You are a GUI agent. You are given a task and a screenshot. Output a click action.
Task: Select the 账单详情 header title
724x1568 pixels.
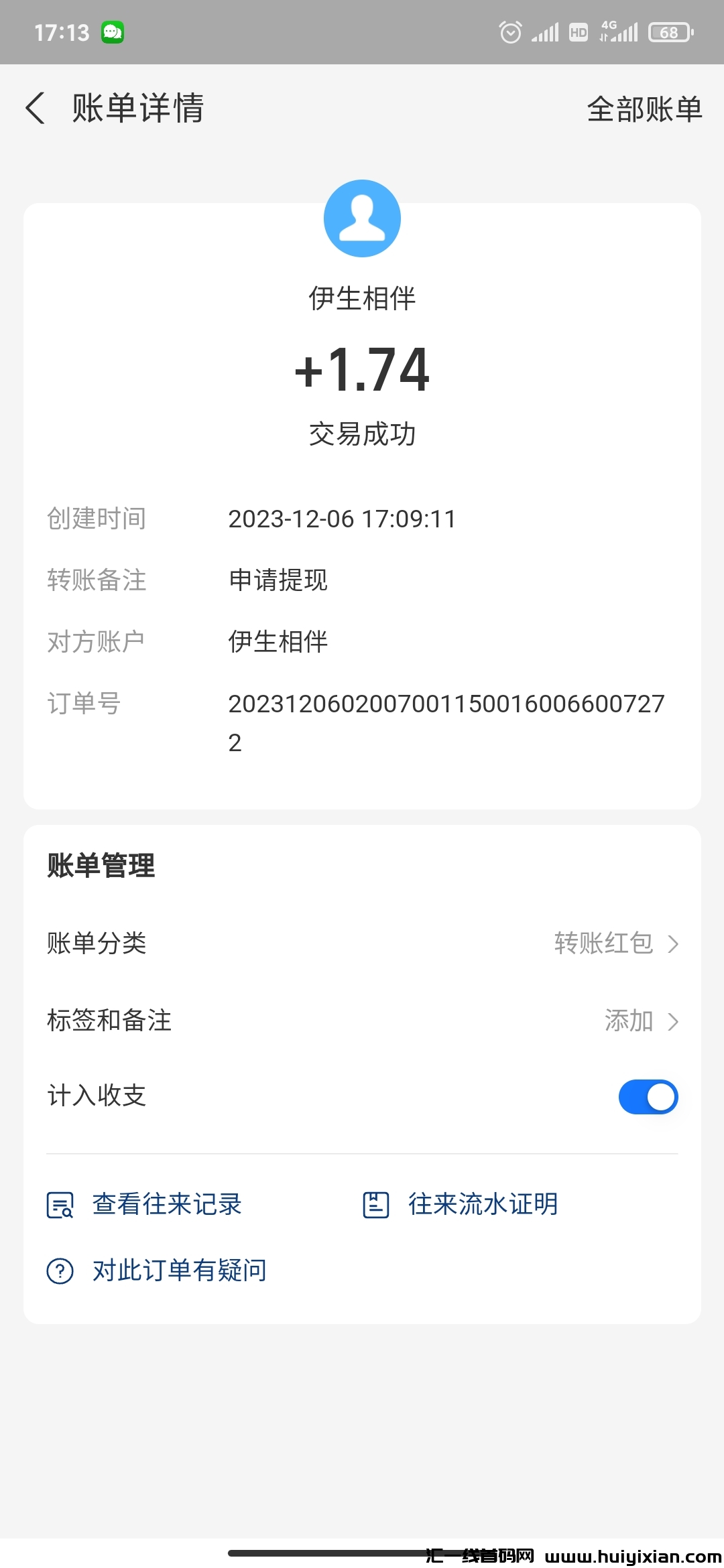pos(139,109)
